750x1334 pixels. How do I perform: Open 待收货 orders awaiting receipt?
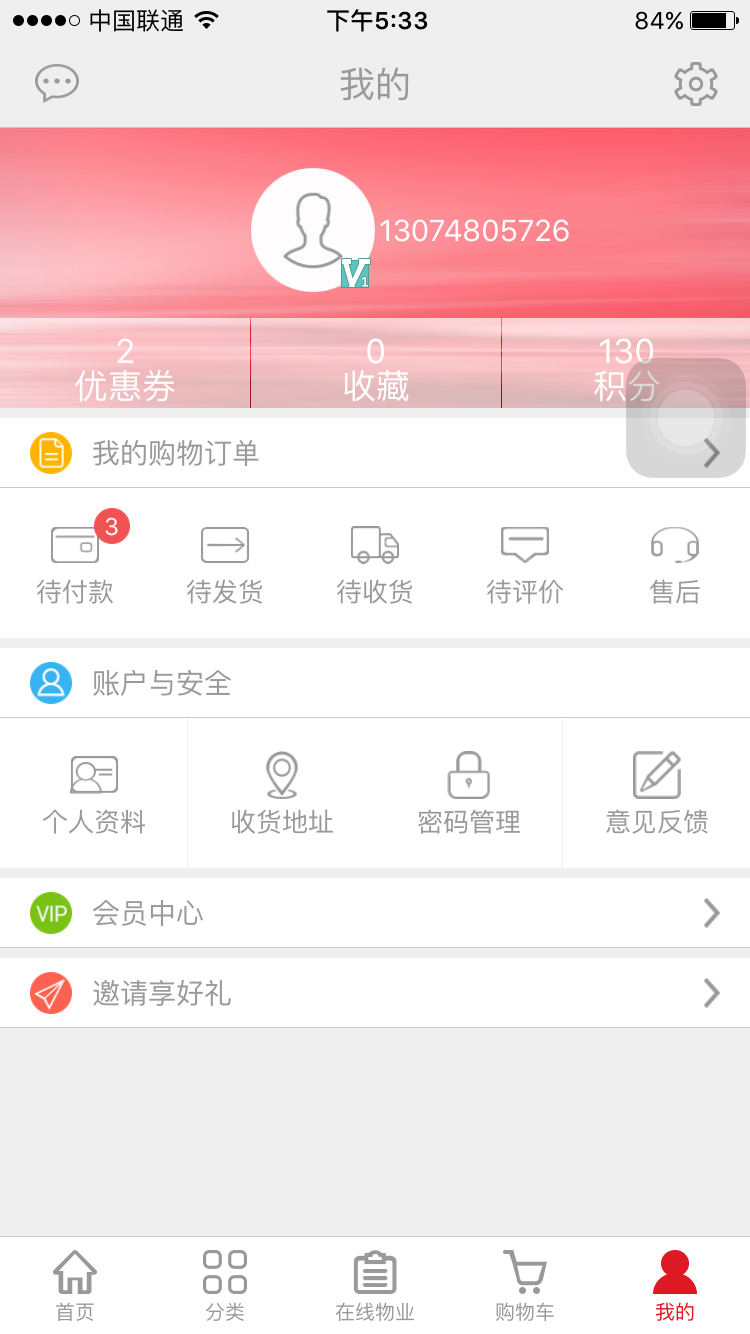375,565
